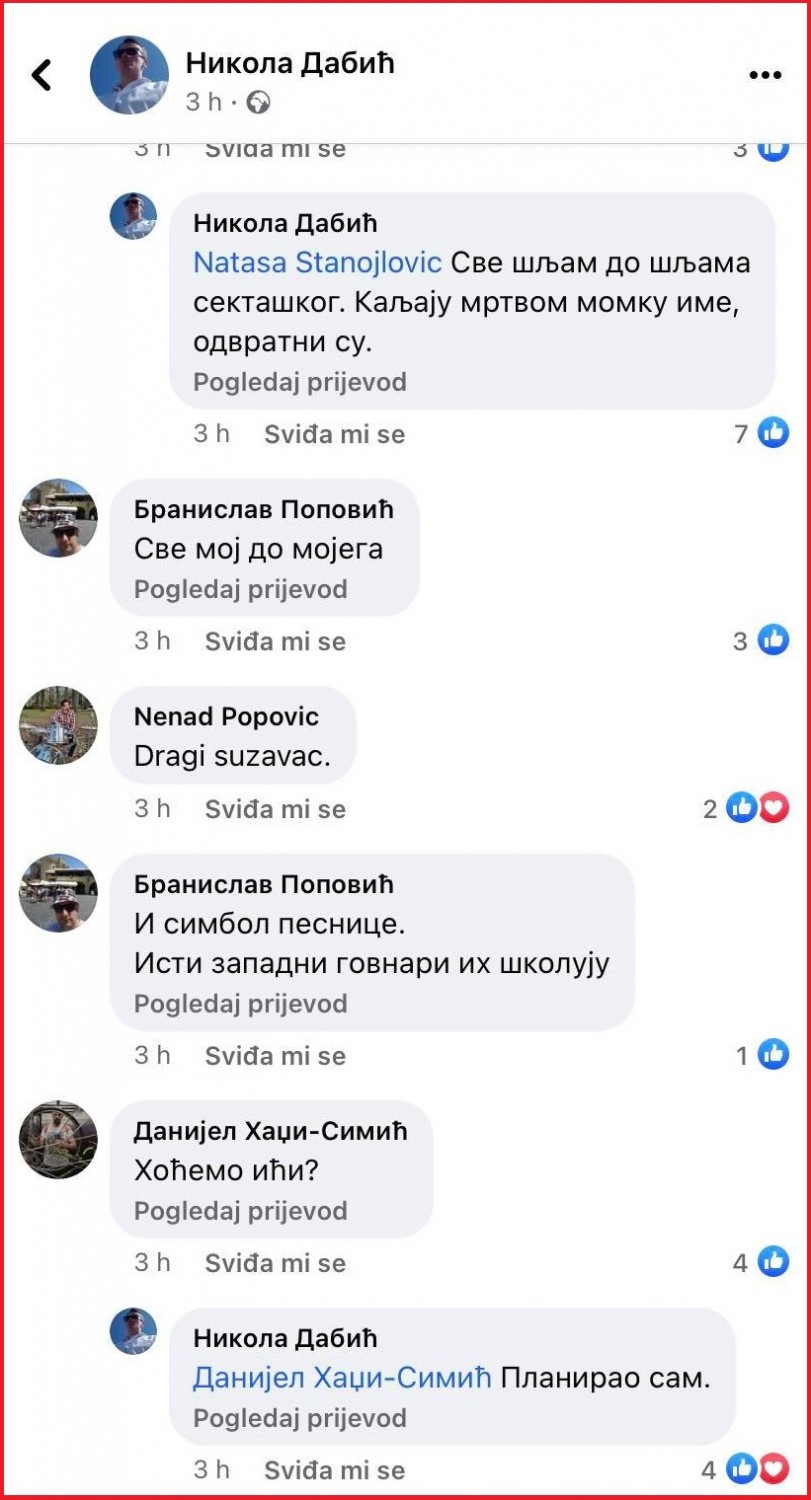
Task: Like the comment "И симбол песнице"
Action: (275, 1056)
